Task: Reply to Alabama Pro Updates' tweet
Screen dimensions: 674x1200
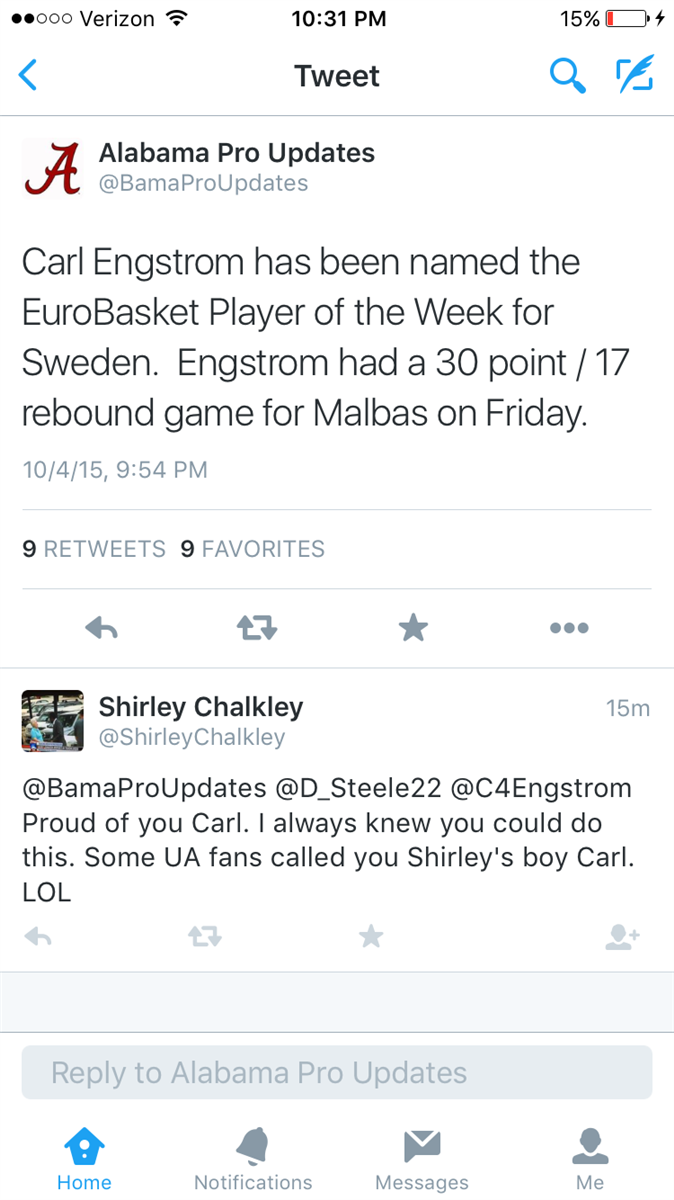Action: click(x=101, y=628)
